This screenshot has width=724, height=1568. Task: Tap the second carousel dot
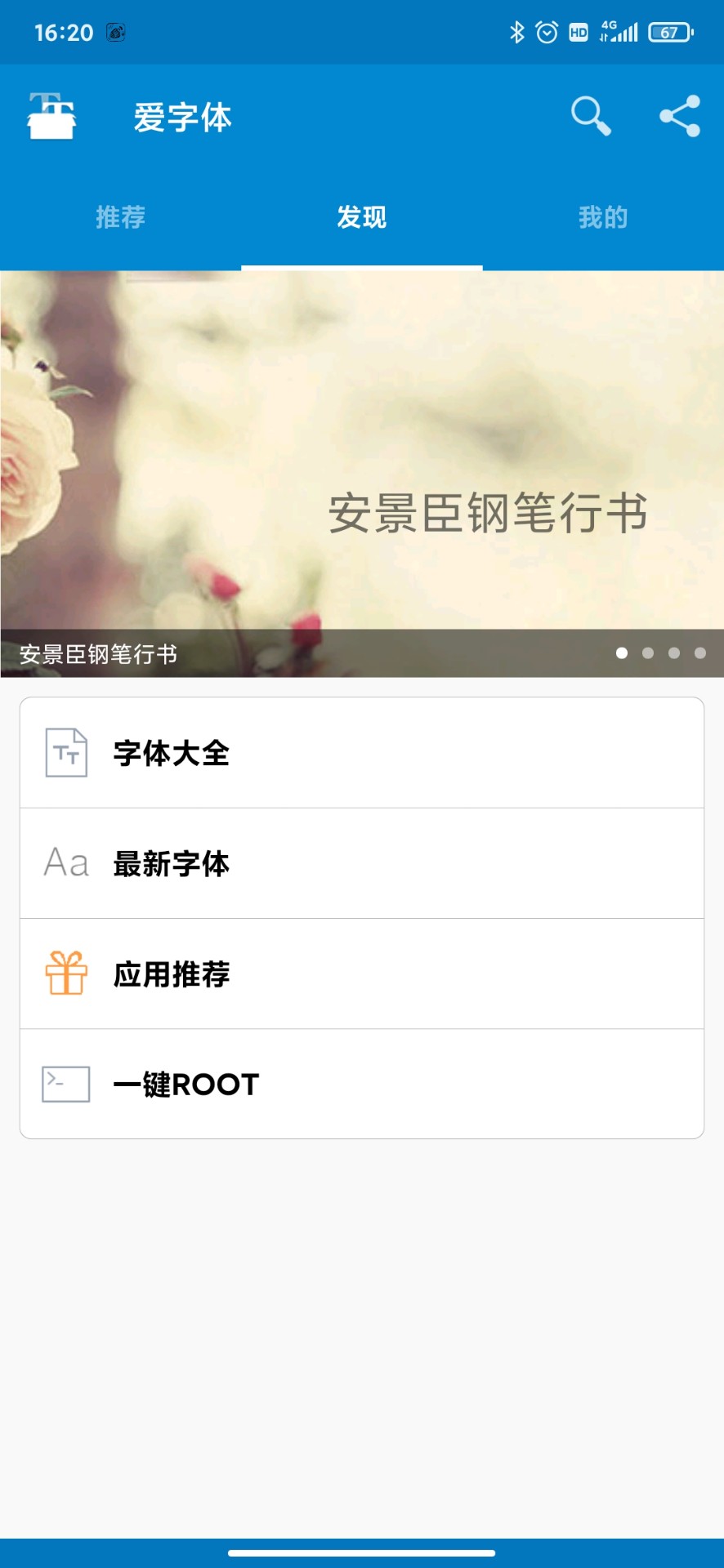(x=649, y=653)
